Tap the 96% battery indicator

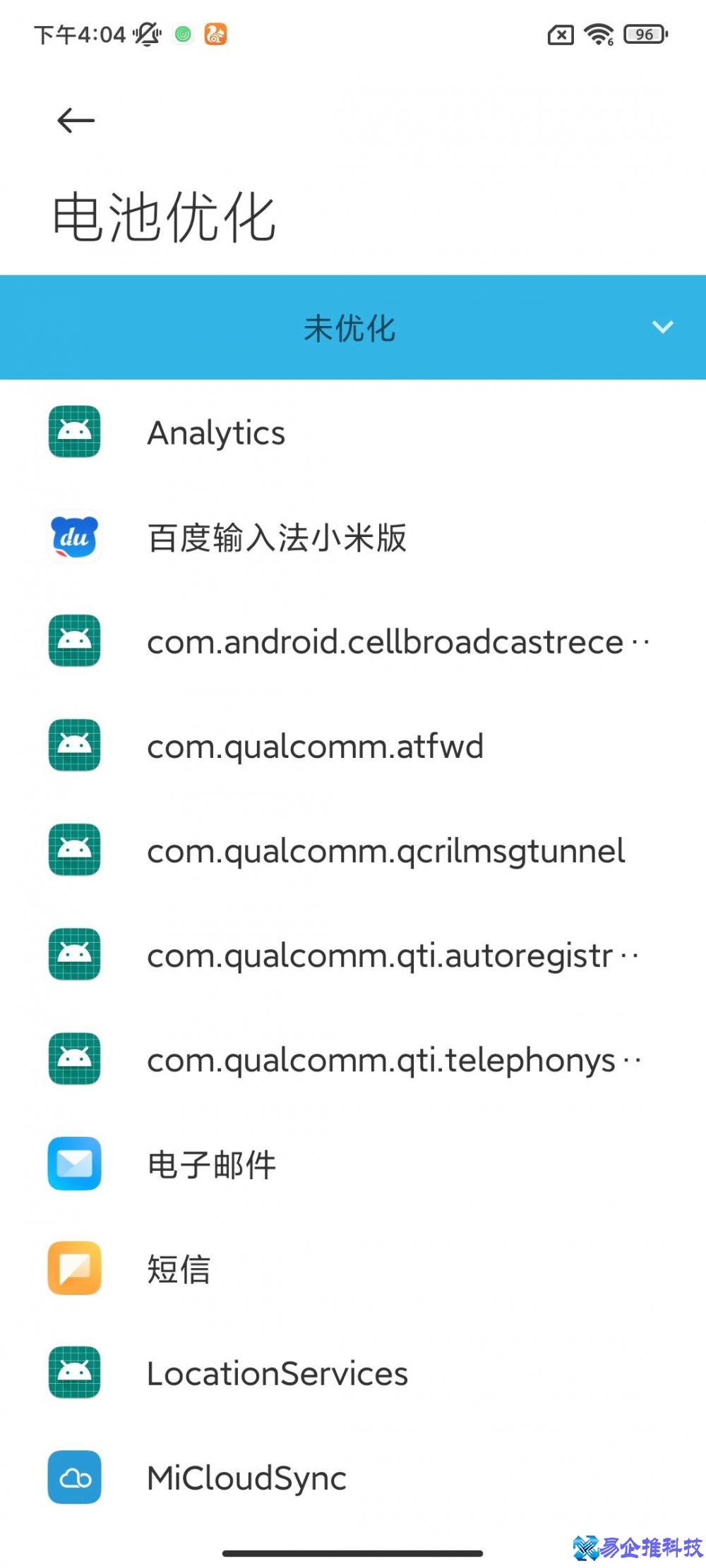643,34
